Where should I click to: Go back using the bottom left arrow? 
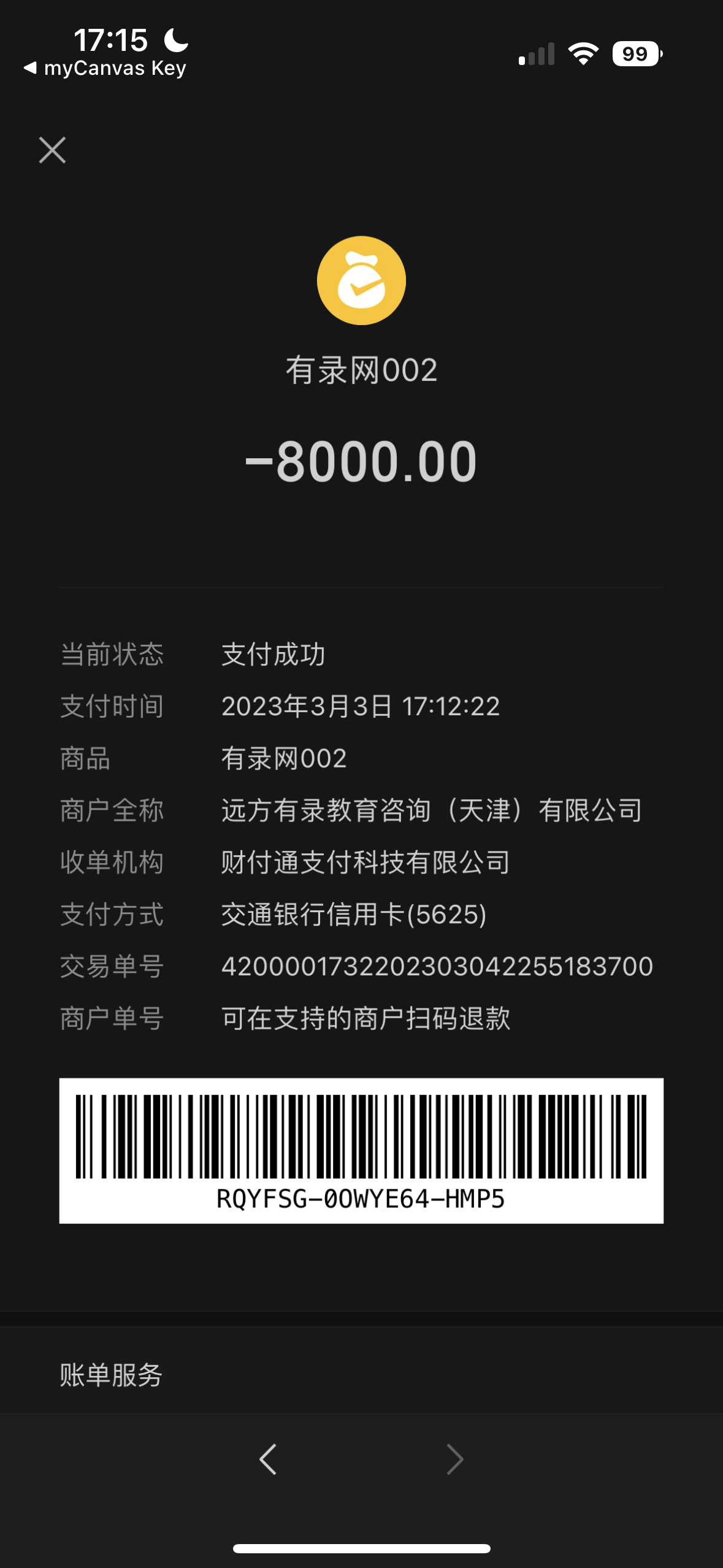point(268,1459)
